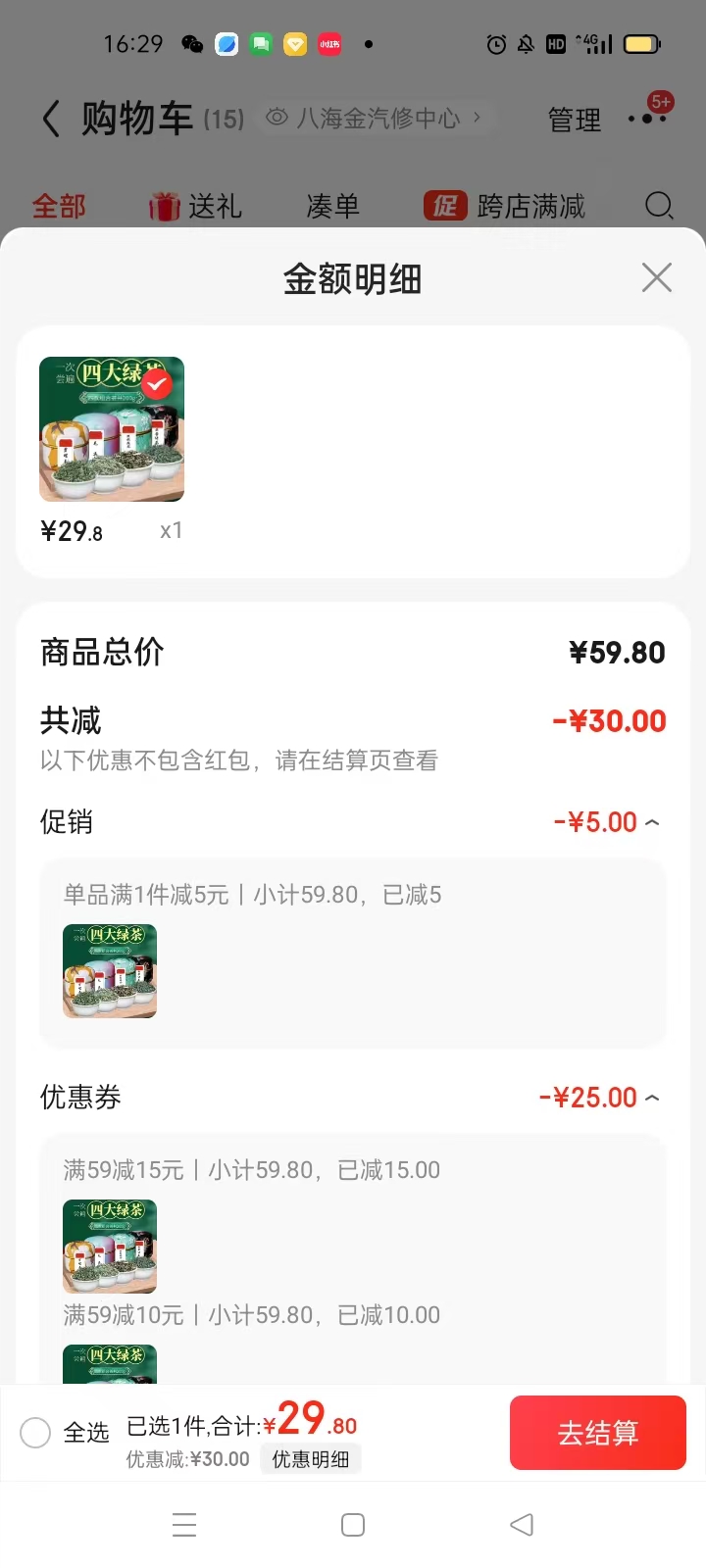Open 管理 to manage the cart

click(x=574, y=120)
